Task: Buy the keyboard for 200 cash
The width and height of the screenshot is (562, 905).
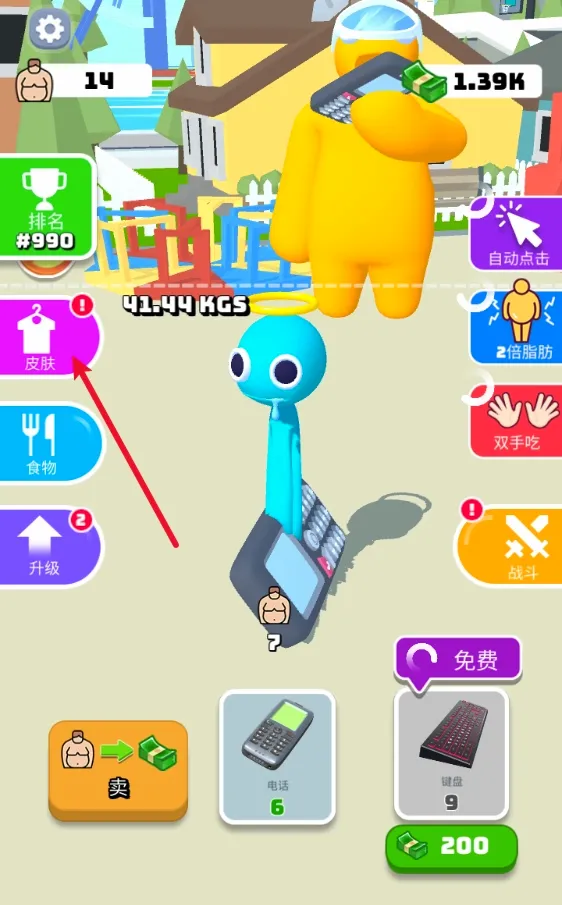Action: click(451, 847)
